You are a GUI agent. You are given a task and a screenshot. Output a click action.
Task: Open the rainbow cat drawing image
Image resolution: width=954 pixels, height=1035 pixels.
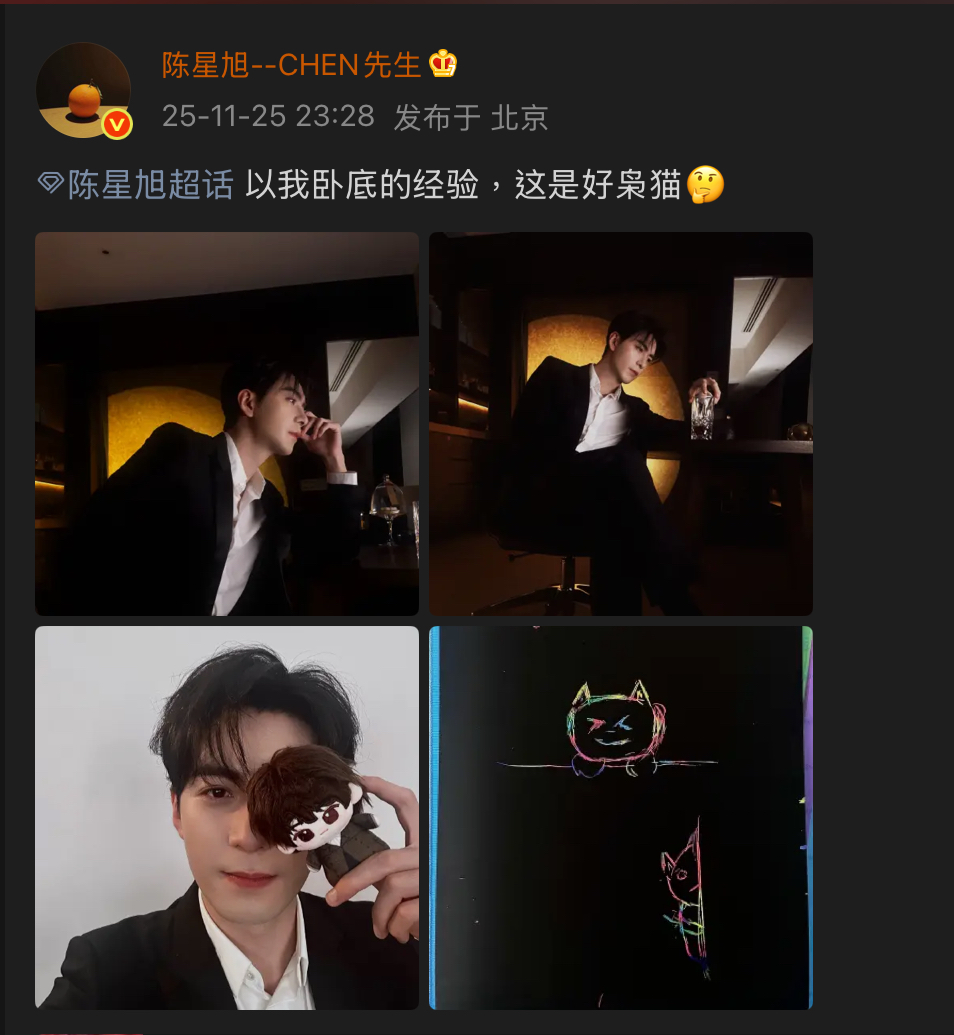pos(620,817)
